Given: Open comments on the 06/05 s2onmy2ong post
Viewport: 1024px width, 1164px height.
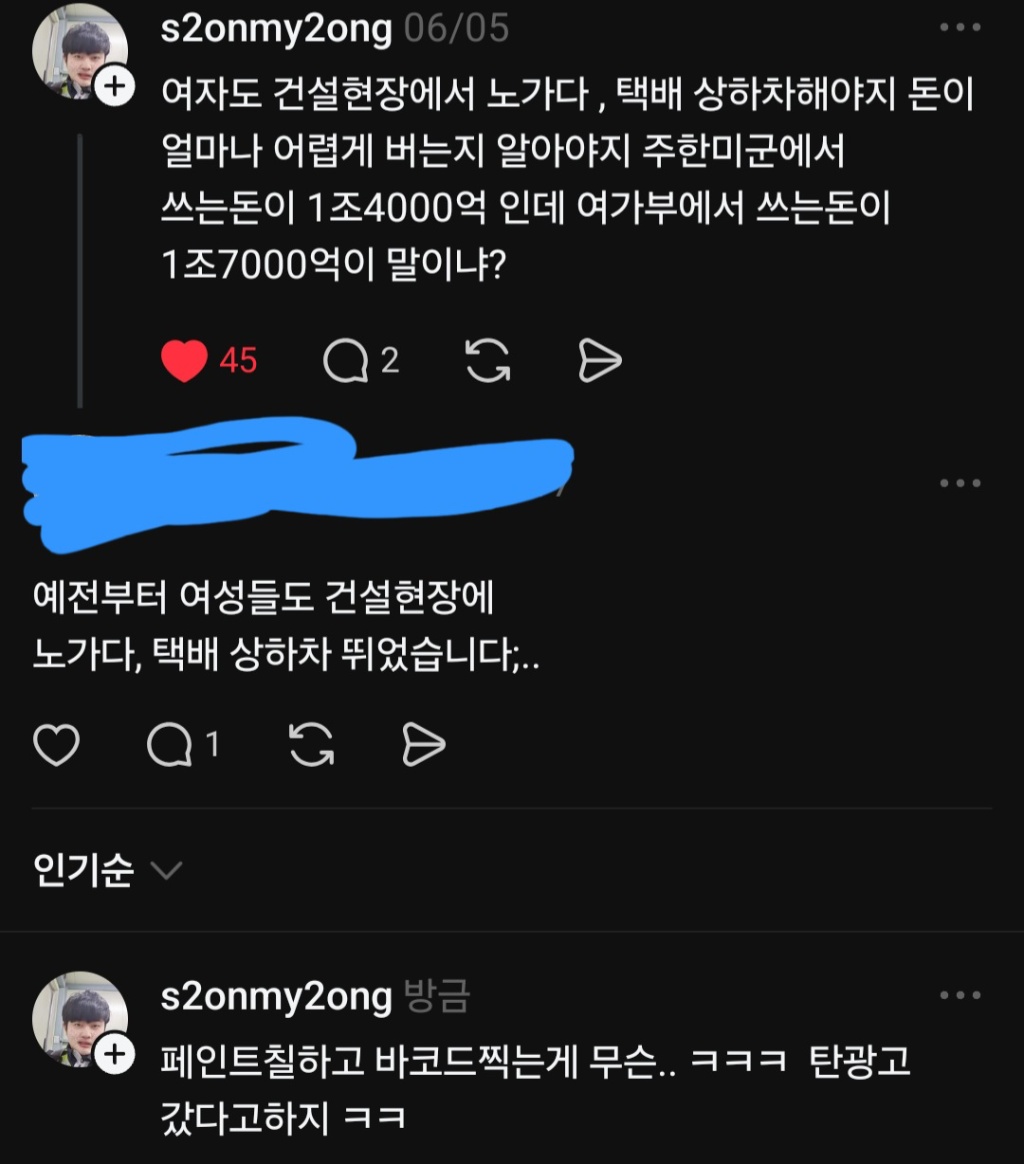Looking at the screenshot, I should pyautogui.click(x=347, y=361).
